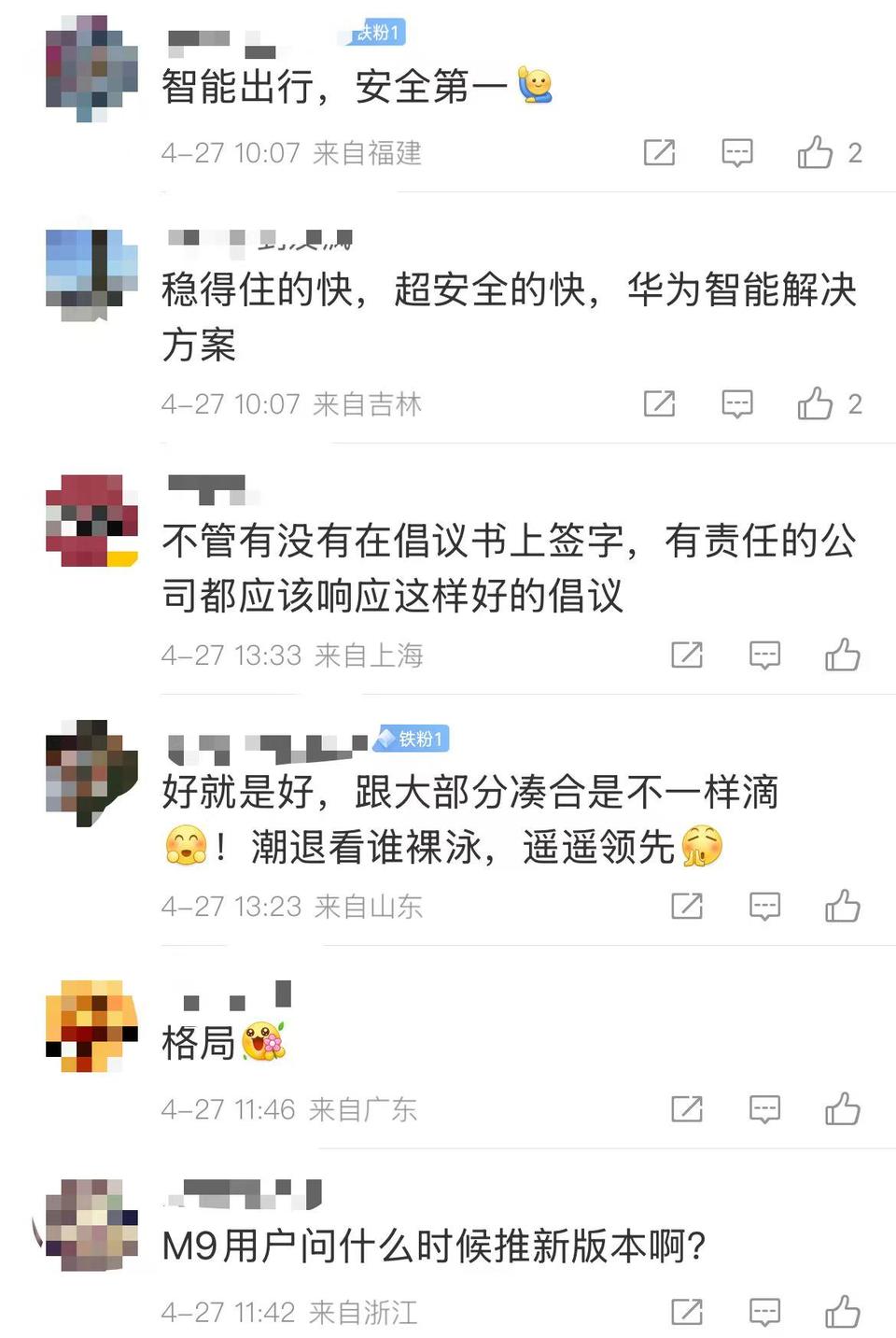The image size is (896, 1338).
Task: Share the 13:33 comment from 上海
Action: click(x=687, y=655)
